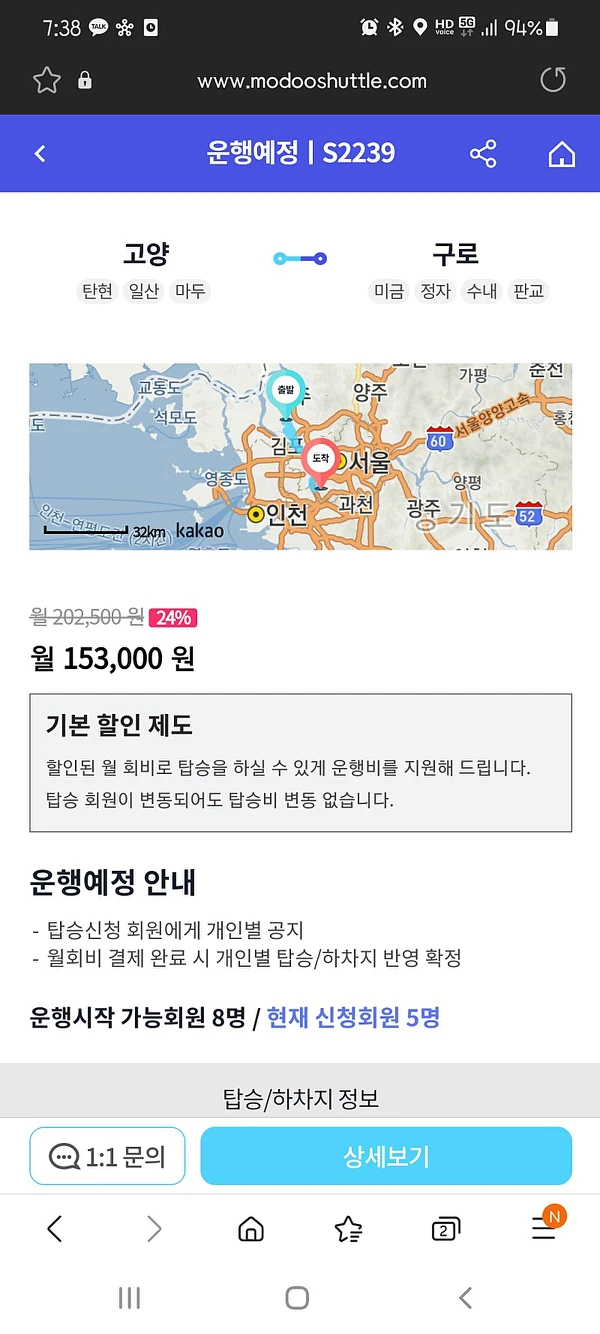Image resolution: width=600 pixels, height=1334 pixels.
Task: Show recent apps from navigation bar
Action: (x=129, y=1298)
